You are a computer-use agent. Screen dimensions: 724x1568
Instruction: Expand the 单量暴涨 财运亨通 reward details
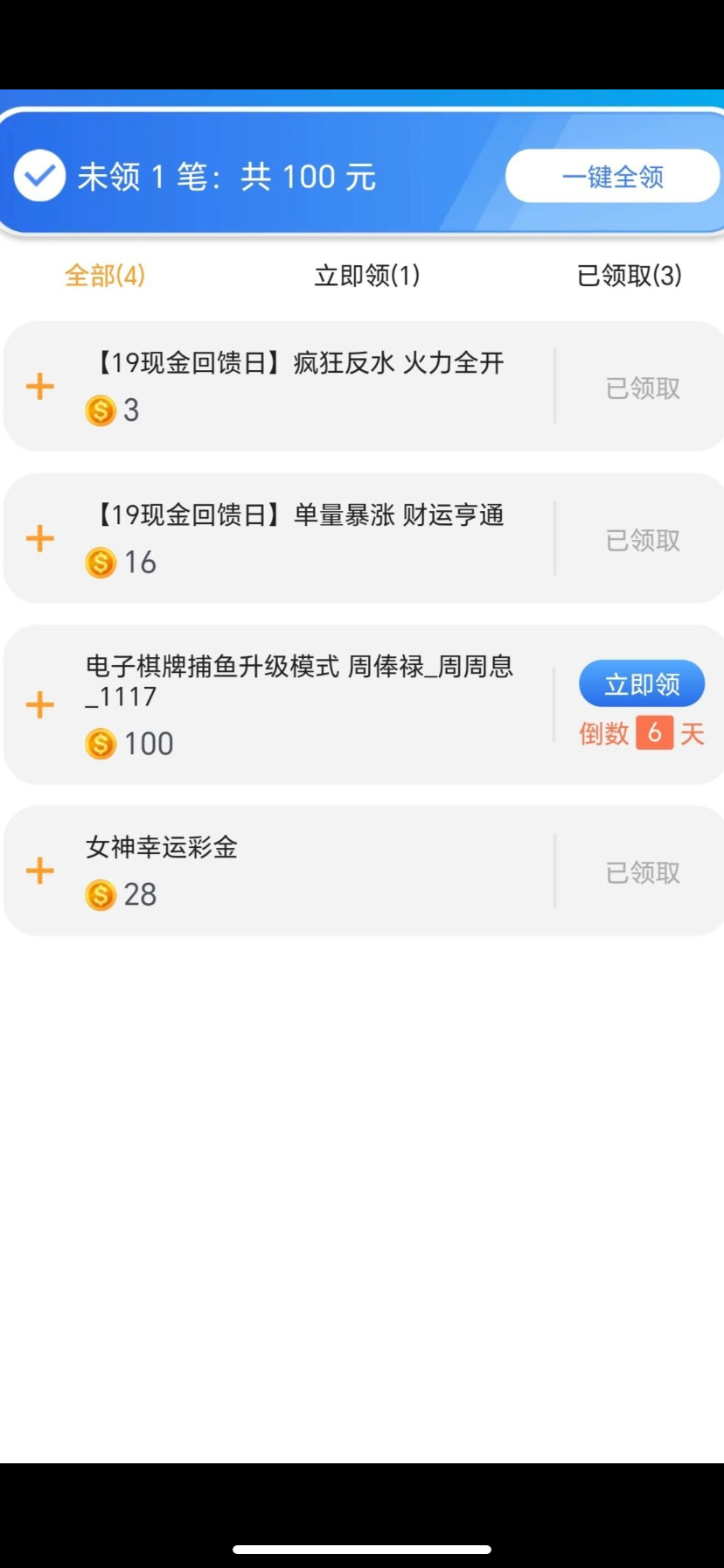[x=40, y=538]
